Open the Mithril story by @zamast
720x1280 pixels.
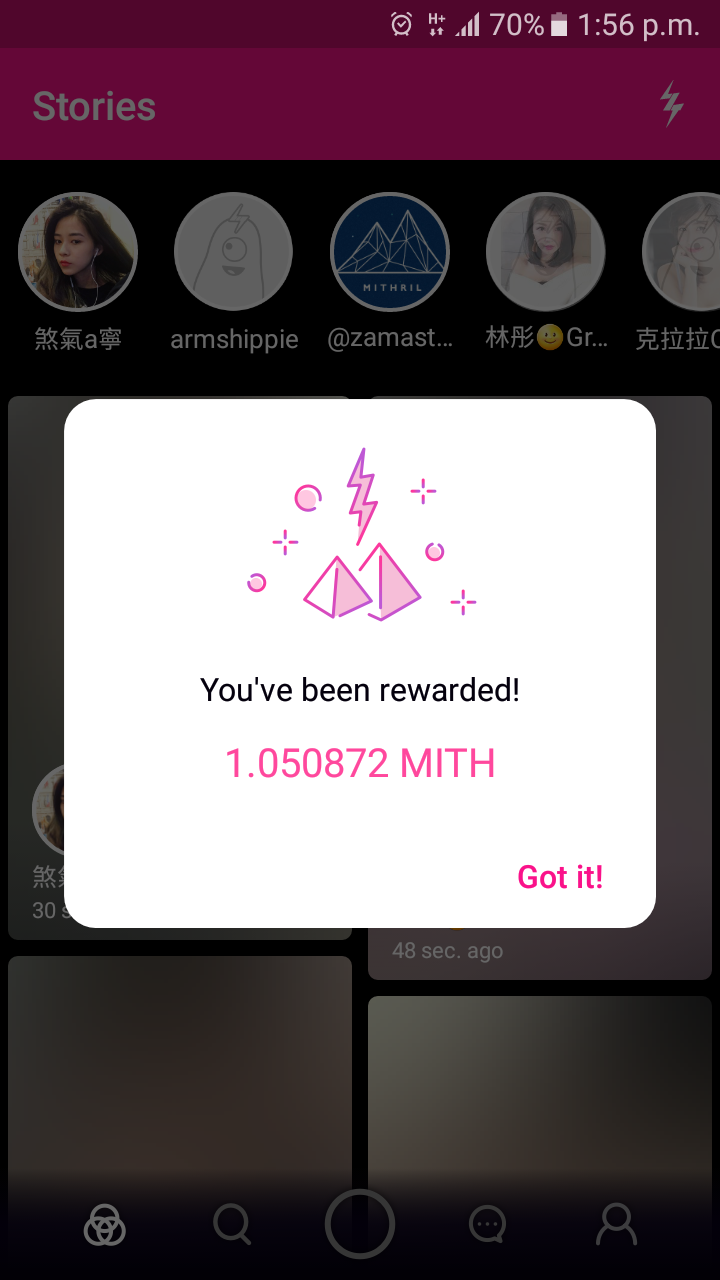[x=390, y=252]
